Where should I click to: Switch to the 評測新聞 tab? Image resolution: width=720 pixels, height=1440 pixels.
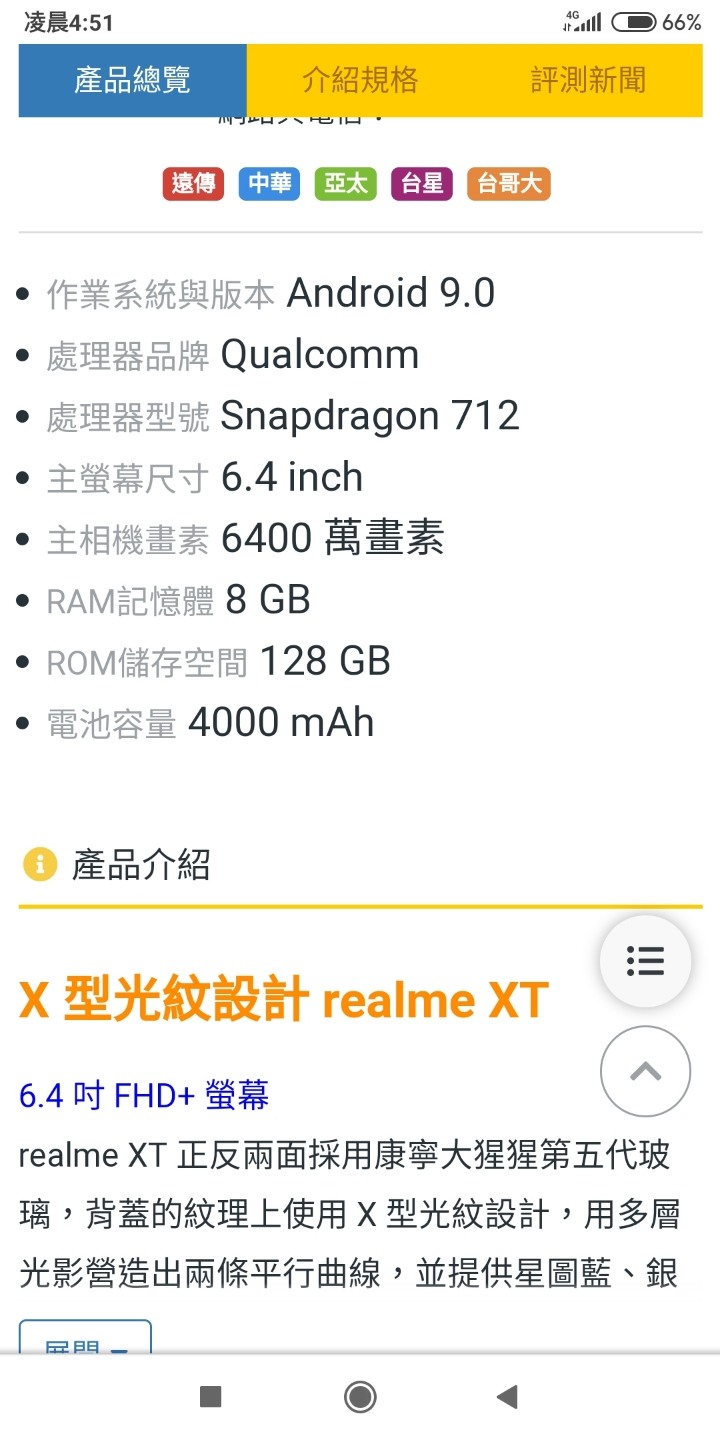tap(588, 80)
